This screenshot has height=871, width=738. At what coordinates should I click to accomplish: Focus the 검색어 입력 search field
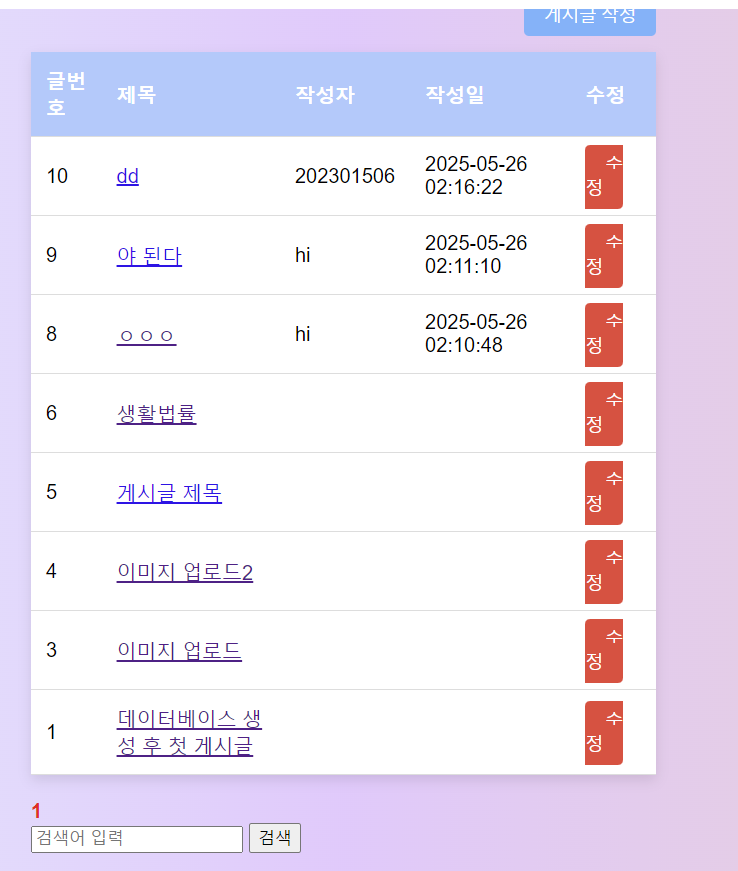pyautogui.click(x=137, y=838)
